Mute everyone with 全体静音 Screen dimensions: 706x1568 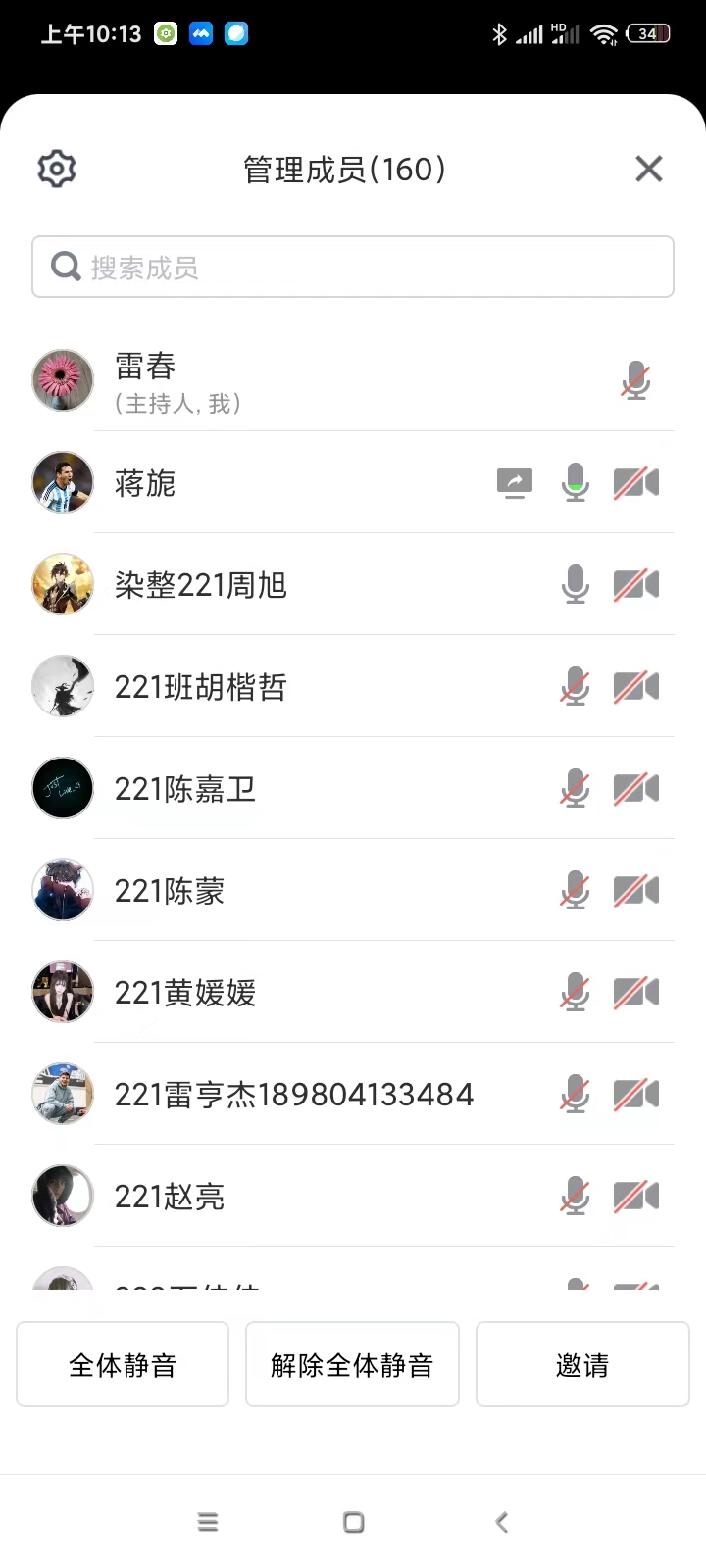tap(123, 1364)
